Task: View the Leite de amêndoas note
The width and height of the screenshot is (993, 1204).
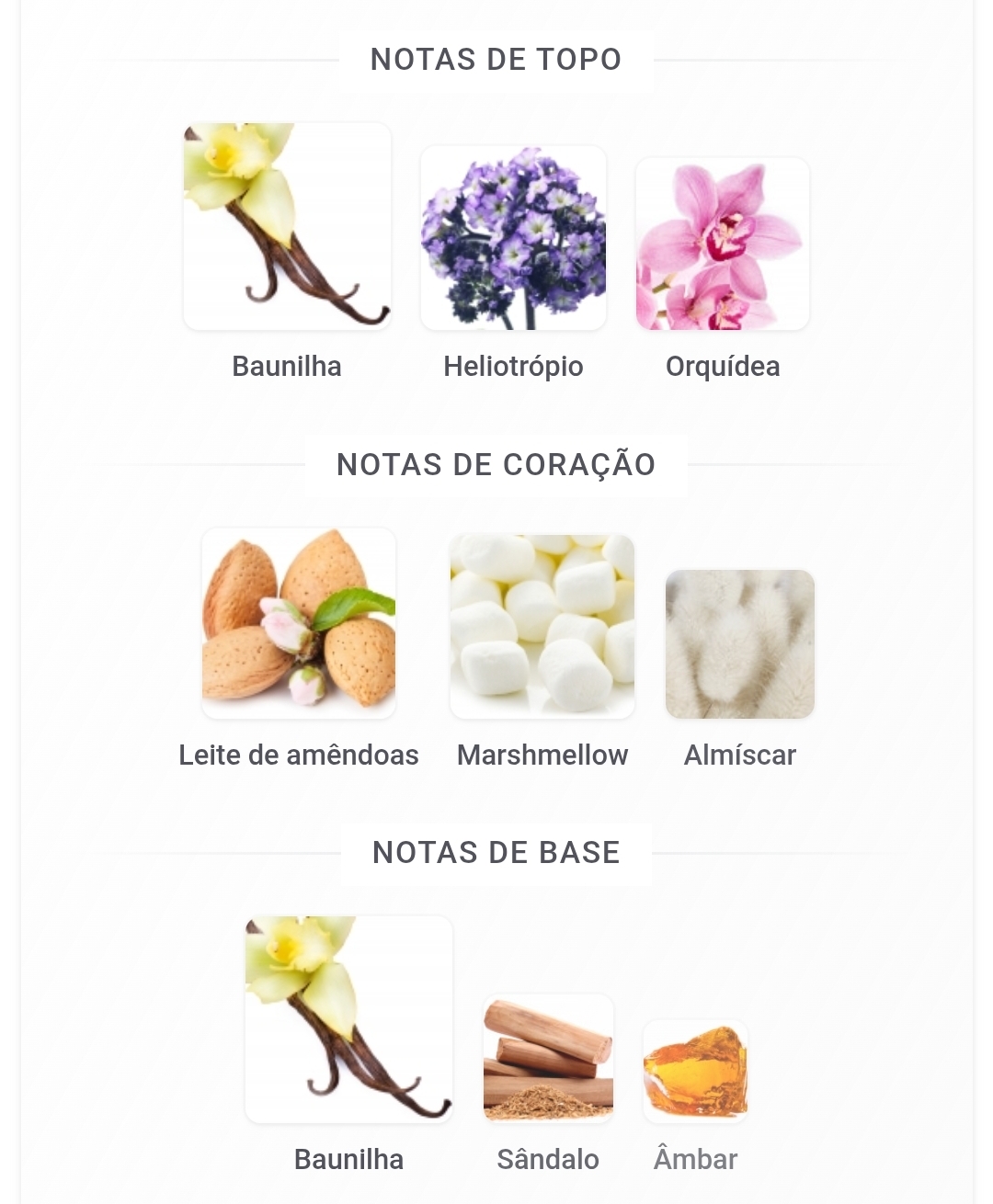Action: (x=299, y=623)
